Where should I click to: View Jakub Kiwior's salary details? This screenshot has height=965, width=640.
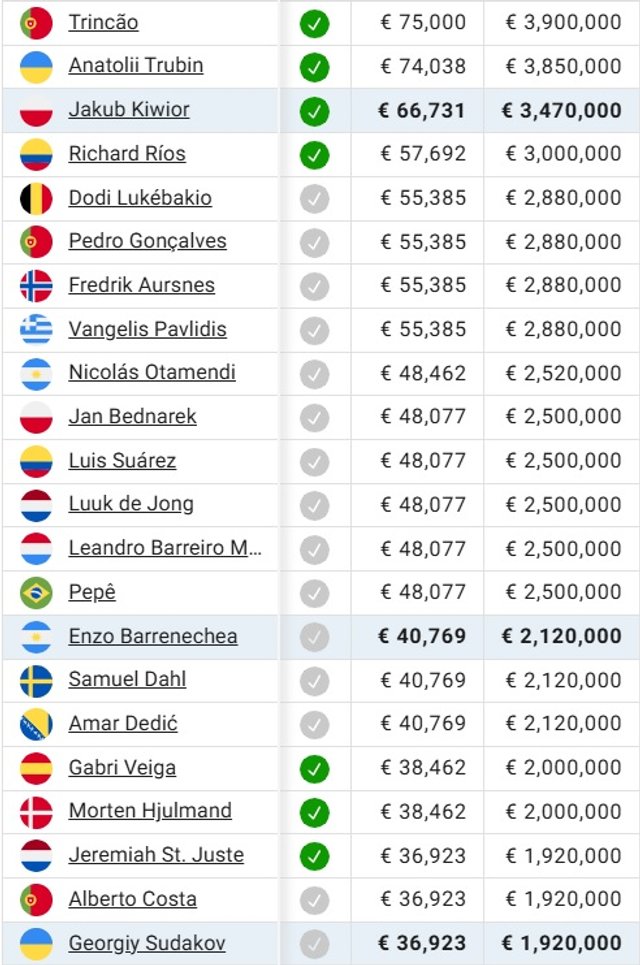(128, 110)
